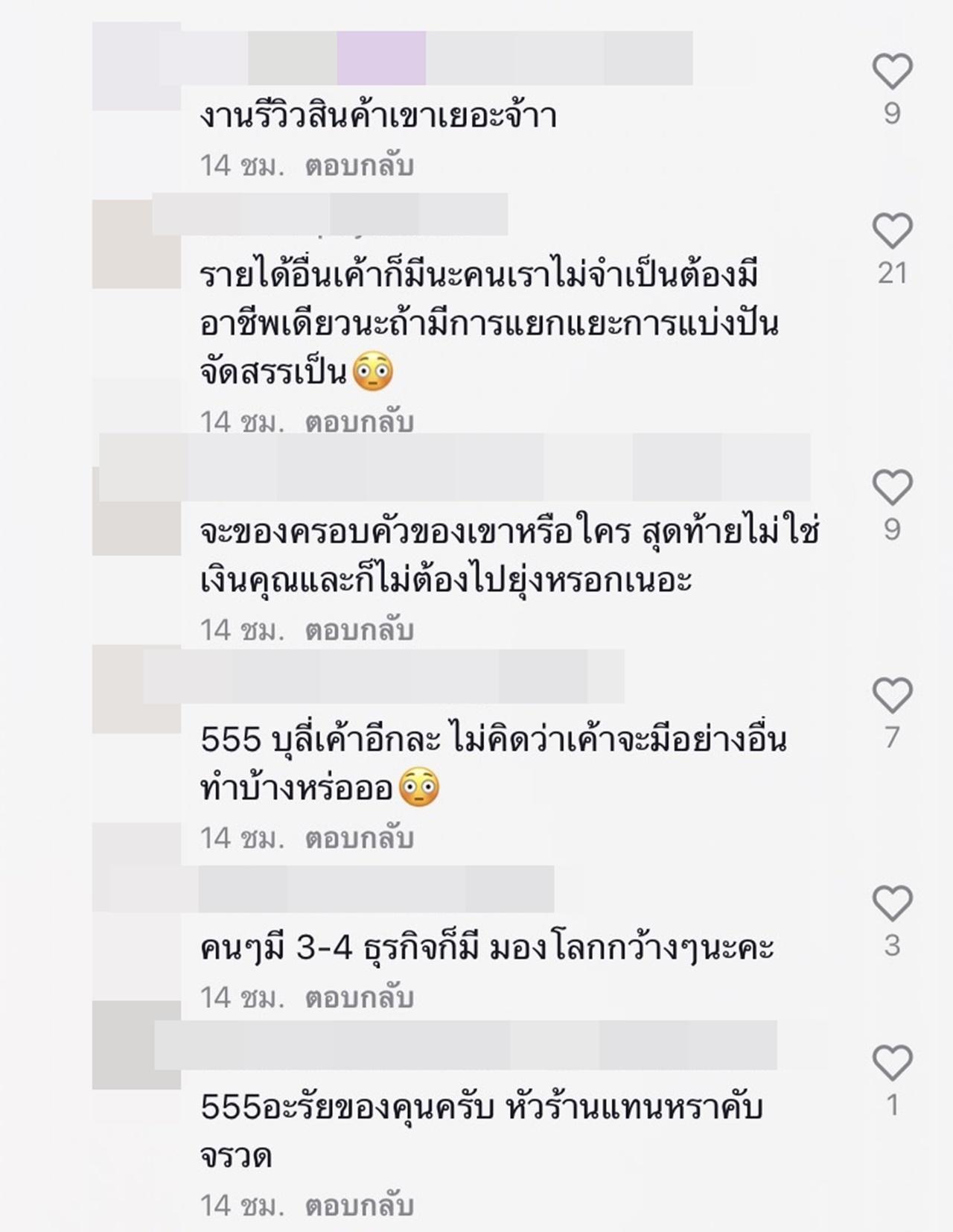Like the comment starting "555อะรัยของคุนครับ"

[x=892, y=1063]
